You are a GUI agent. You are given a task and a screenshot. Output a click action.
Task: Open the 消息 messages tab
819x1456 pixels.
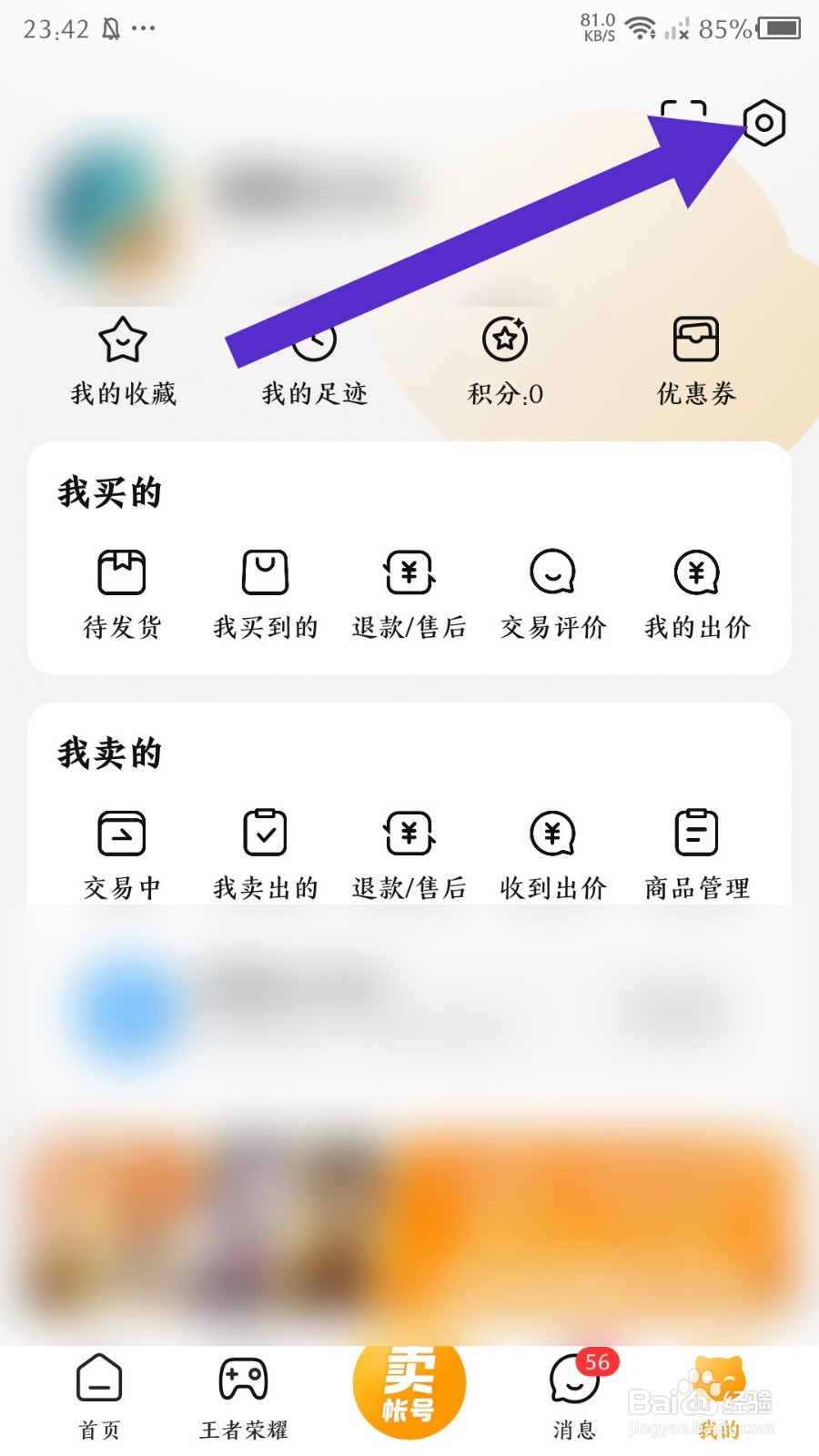coord(573,1396)
